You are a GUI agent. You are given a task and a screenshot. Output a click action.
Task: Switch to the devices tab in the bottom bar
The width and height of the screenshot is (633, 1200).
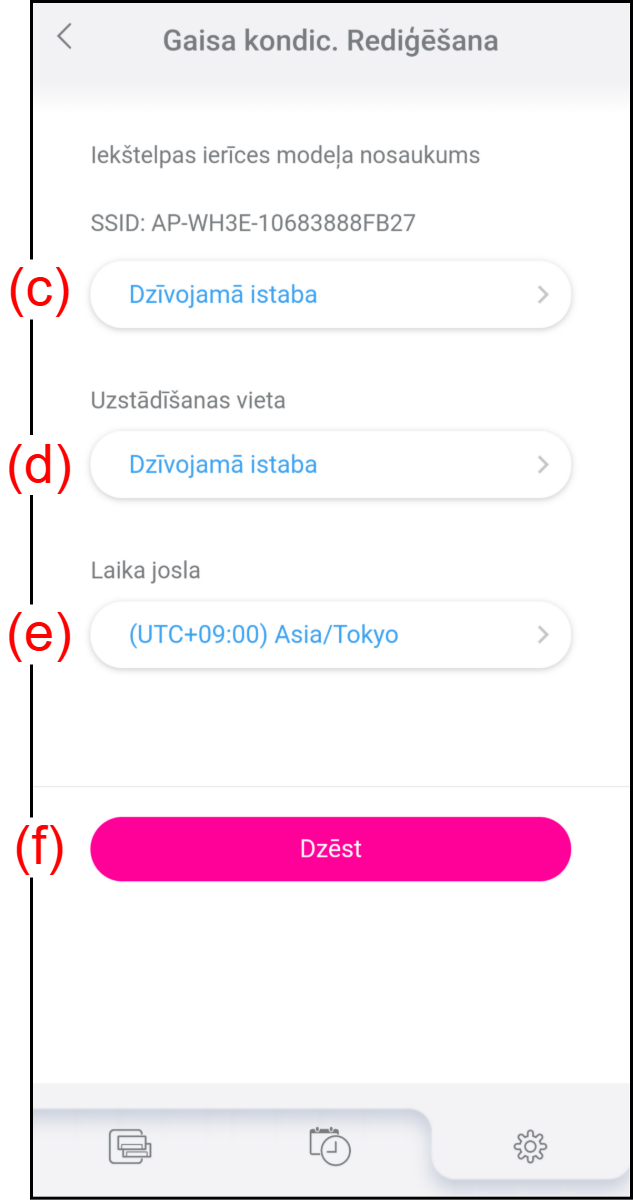(131, 1145)
